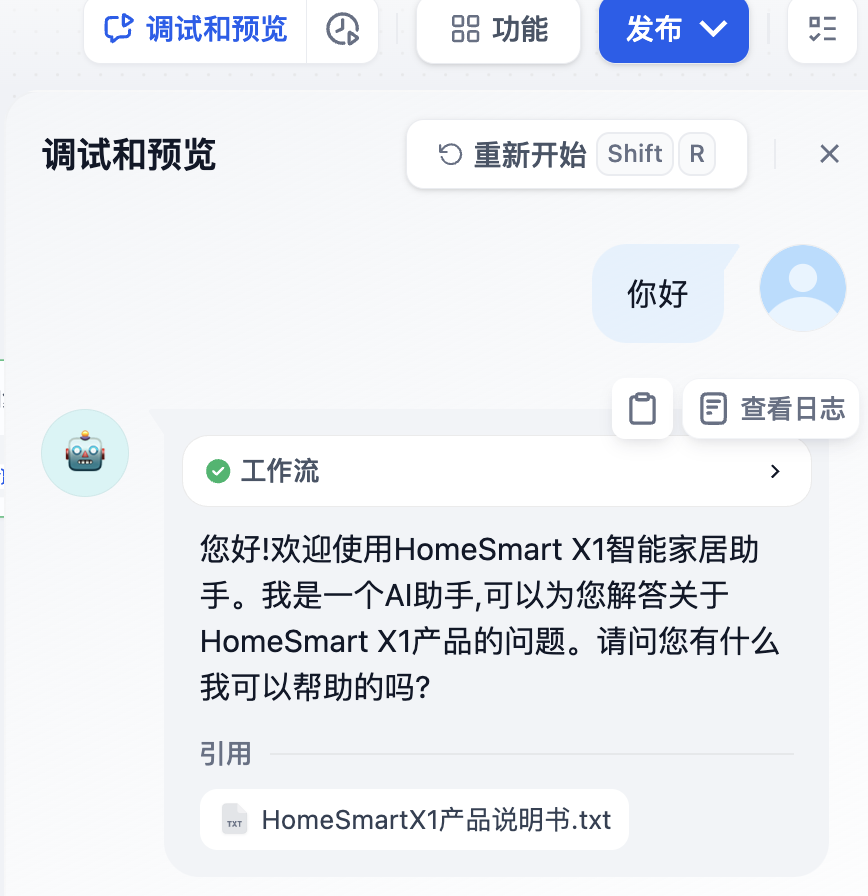Close the 调试和预览 panel
Image resolution: width=868 pixels, height=896 pixels.
point(829,154)
